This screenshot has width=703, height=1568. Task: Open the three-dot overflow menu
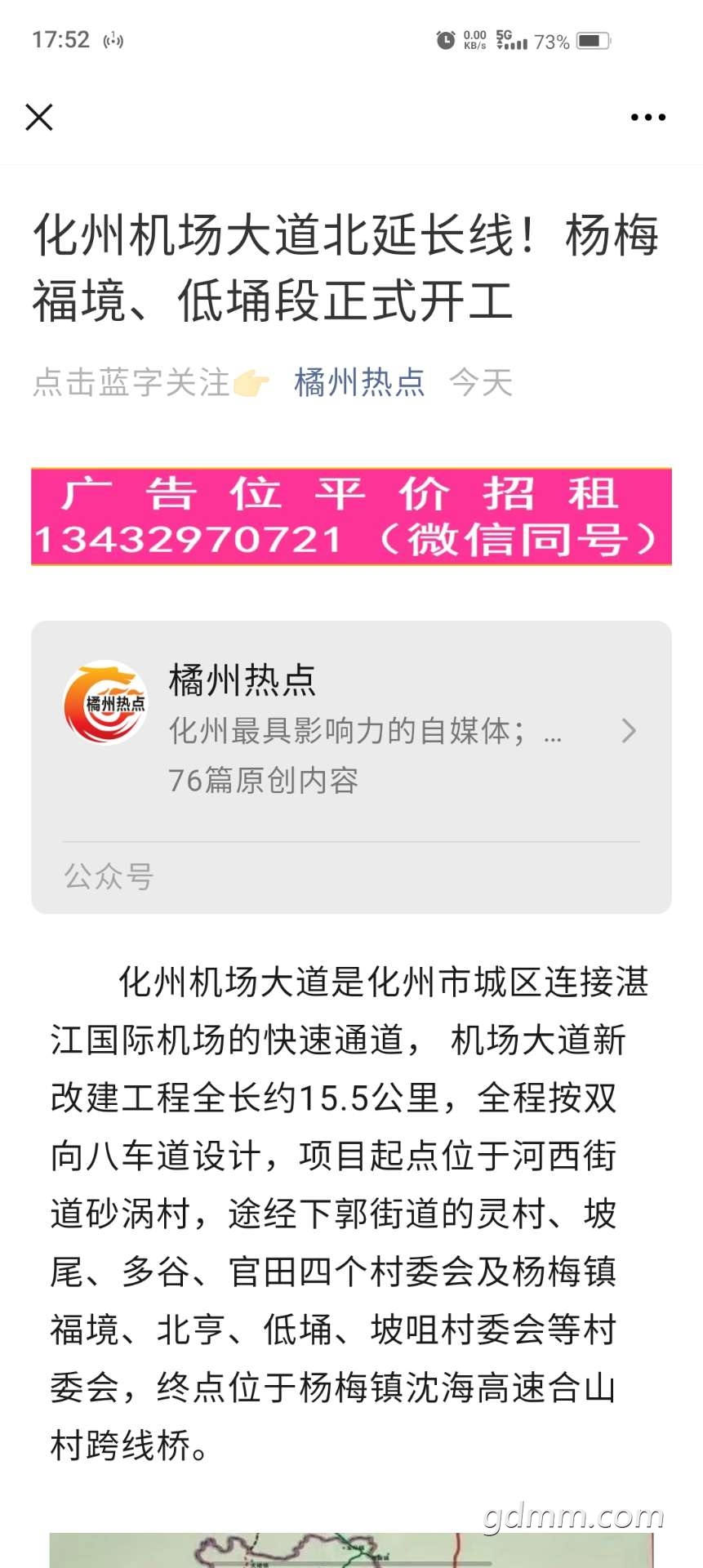point(647,118)
